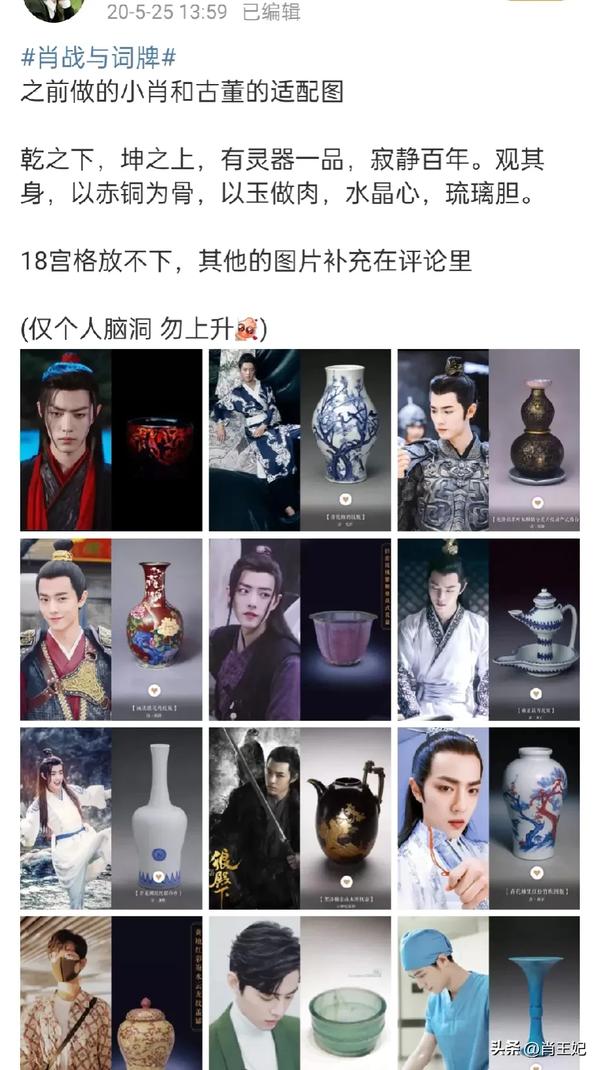The width and height of the screenshot is (600, 1070).
Task: Open the red lacquer bowl photo tile
Action: (x=110, y=440)
